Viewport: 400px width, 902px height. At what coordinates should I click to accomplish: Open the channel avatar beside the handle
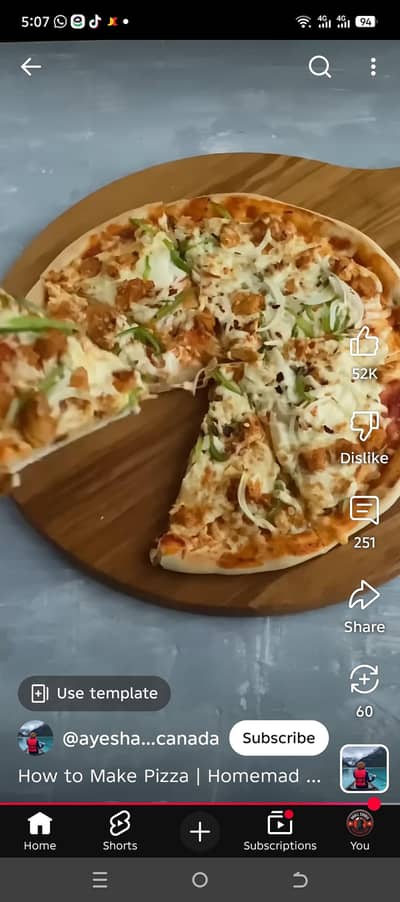pyautogui.click(x=36, y=738)
